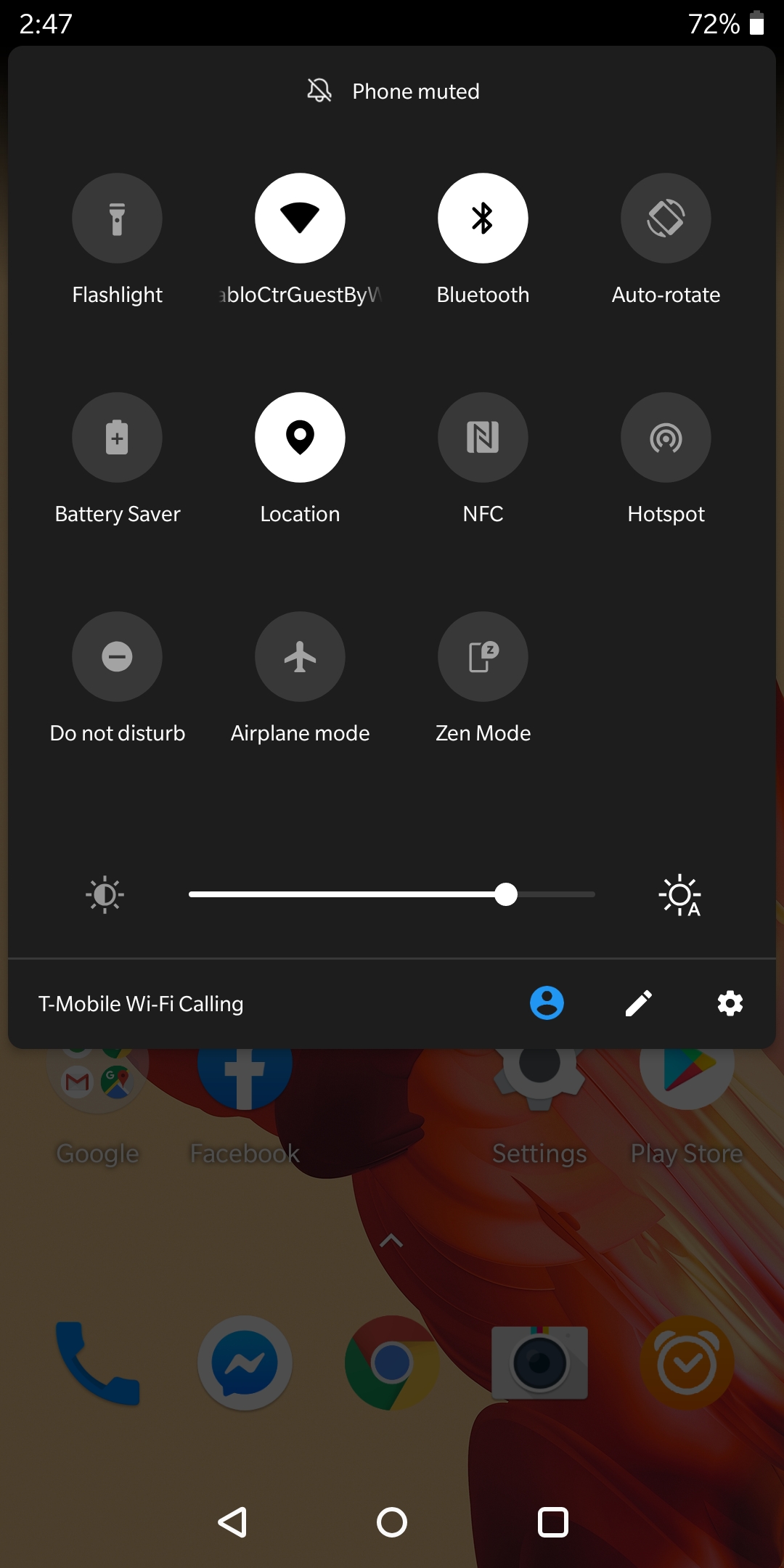Viewport: 784px width, 1568px height.
Task: Disable Bluetooth
Action: (x=483, y=218)
